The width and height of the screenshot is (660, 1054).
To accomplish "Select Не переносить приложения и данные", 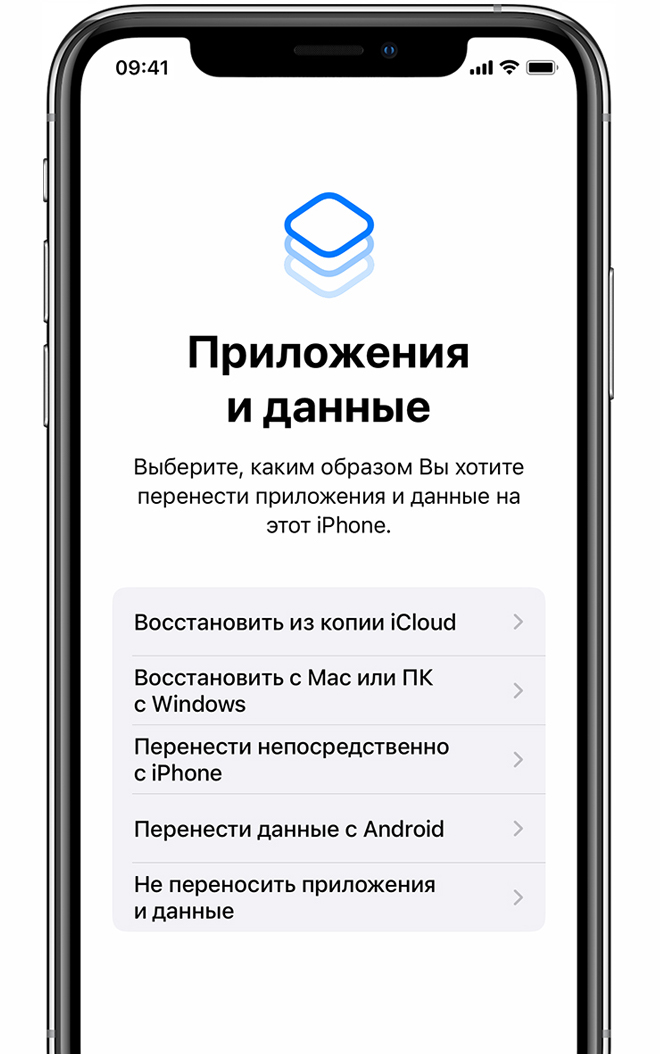I will (x=328, y=897).
